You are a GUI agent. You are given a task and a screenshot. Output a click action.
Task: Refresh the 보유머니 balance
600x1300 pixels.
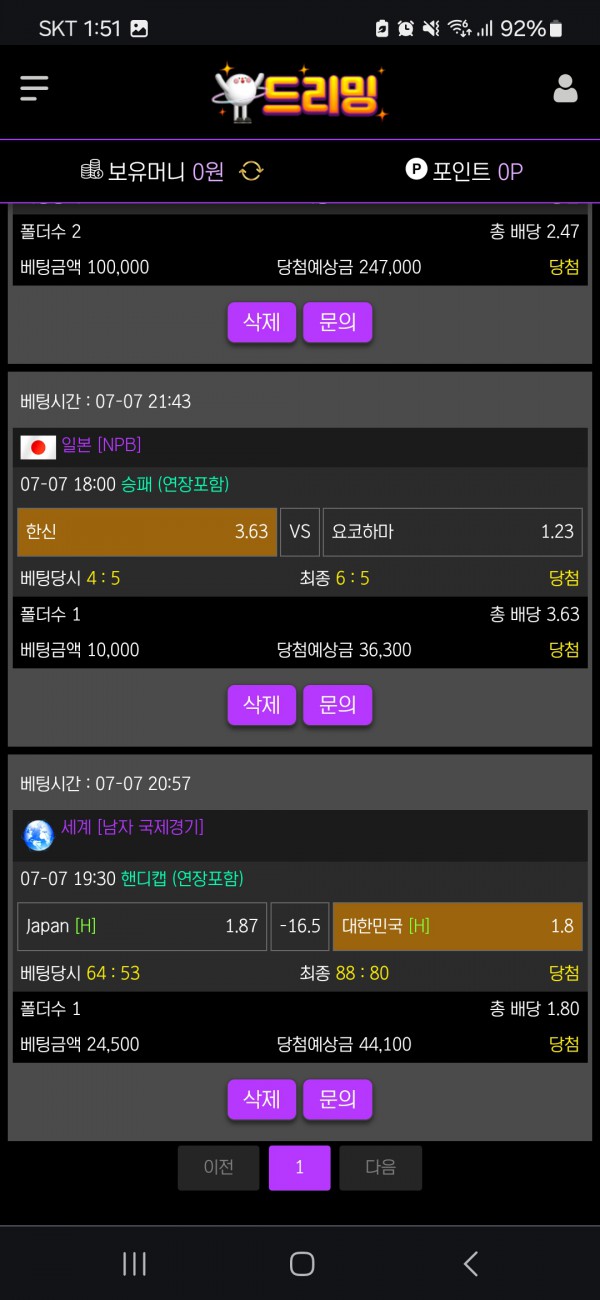[251, 171]
